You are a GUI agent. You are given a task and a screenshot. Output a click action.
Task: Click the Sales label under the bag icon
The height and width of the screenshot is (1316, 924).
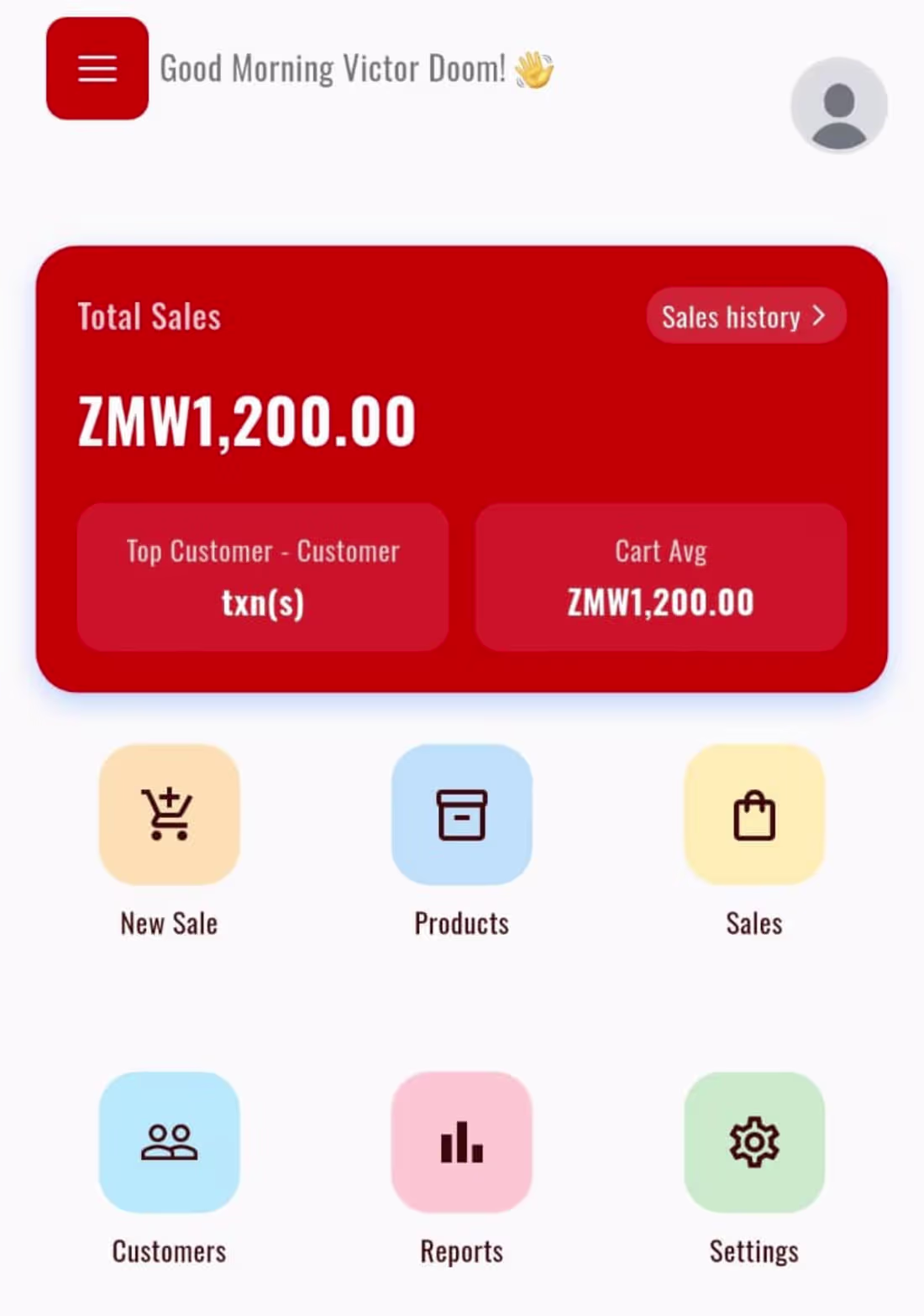pos(753,922)
